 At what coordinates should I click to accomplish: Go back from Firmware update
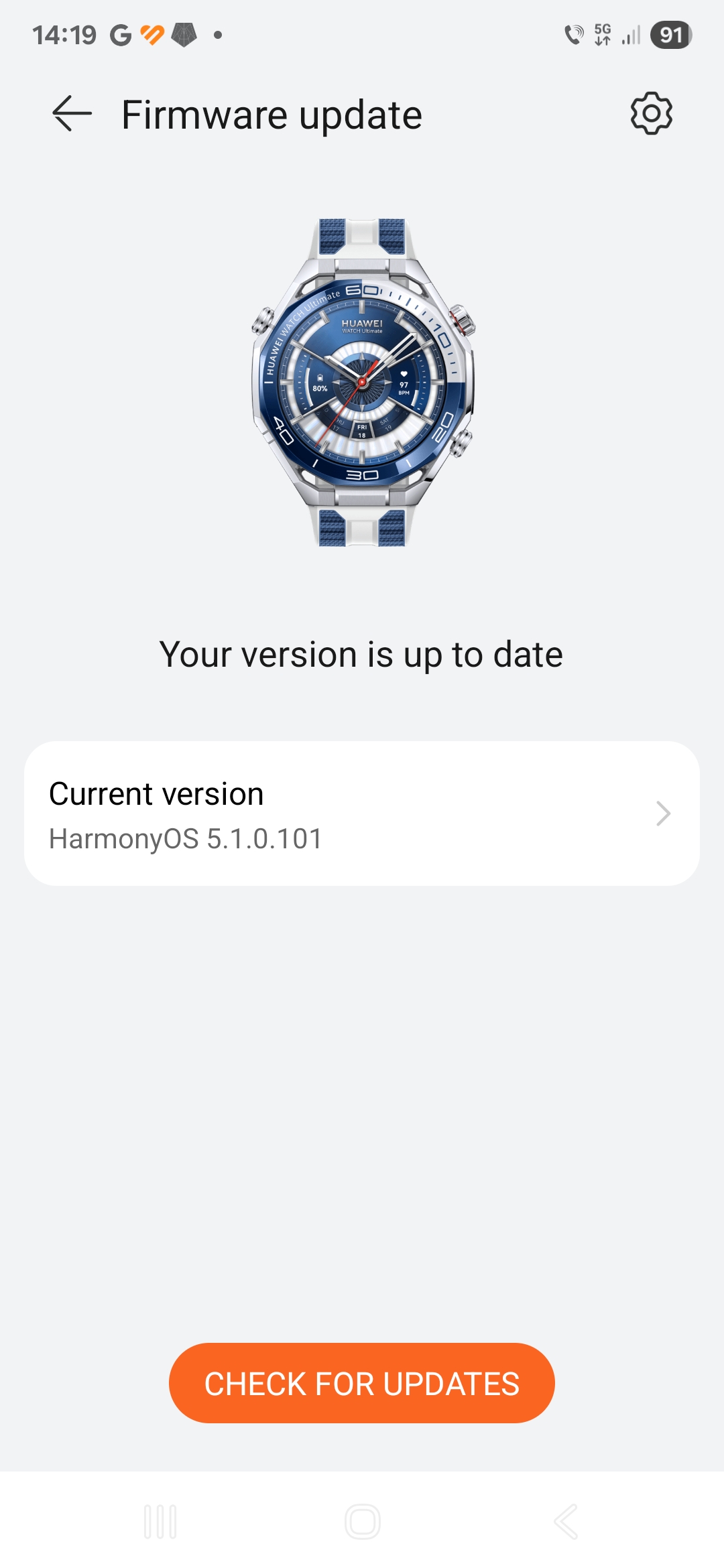72,114
